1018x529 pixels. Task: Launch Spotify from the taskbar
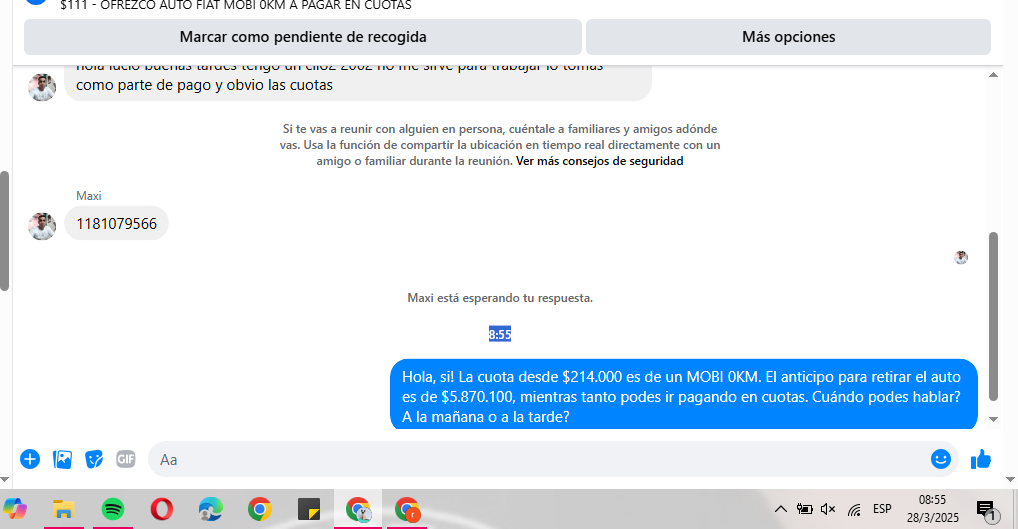[112, 510]
